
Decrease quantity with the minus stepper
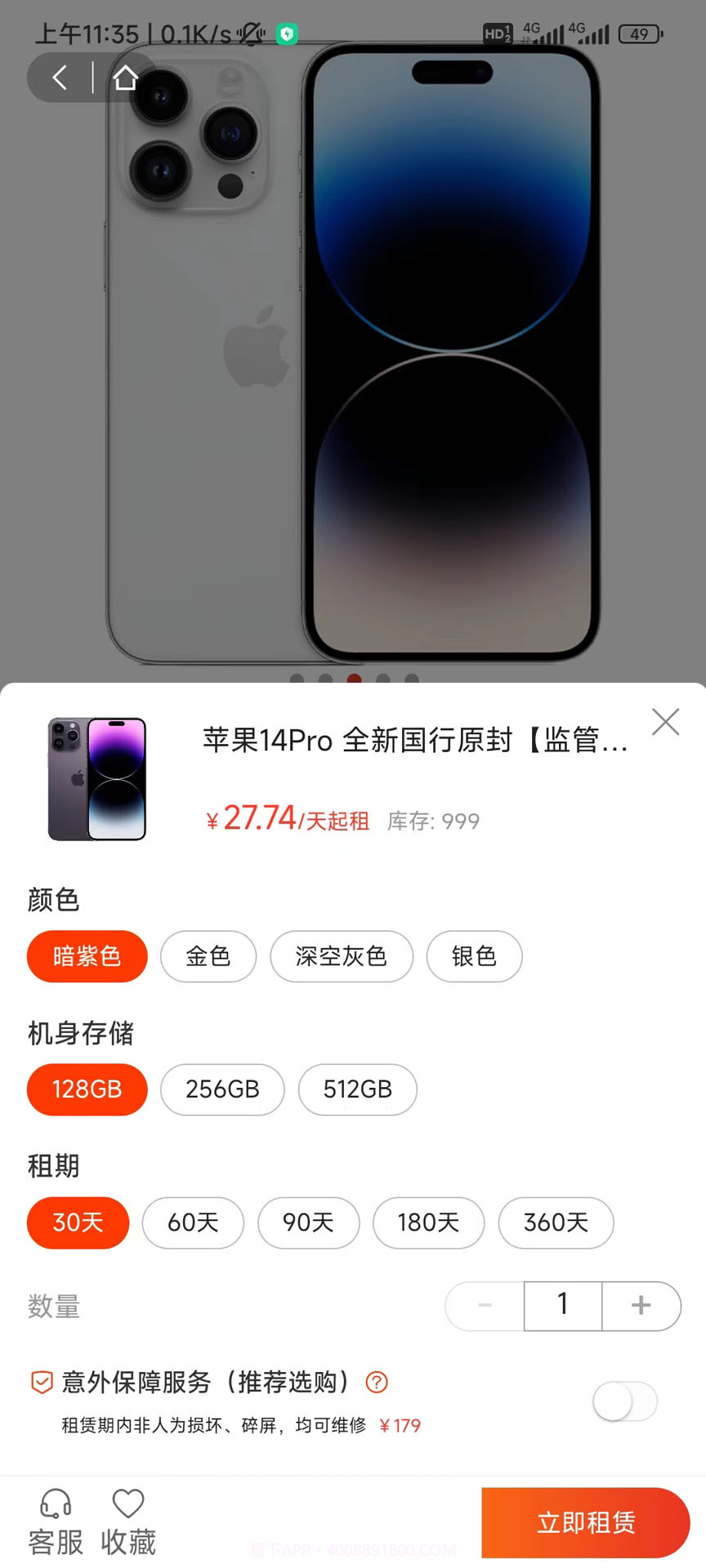point(484,1306)
